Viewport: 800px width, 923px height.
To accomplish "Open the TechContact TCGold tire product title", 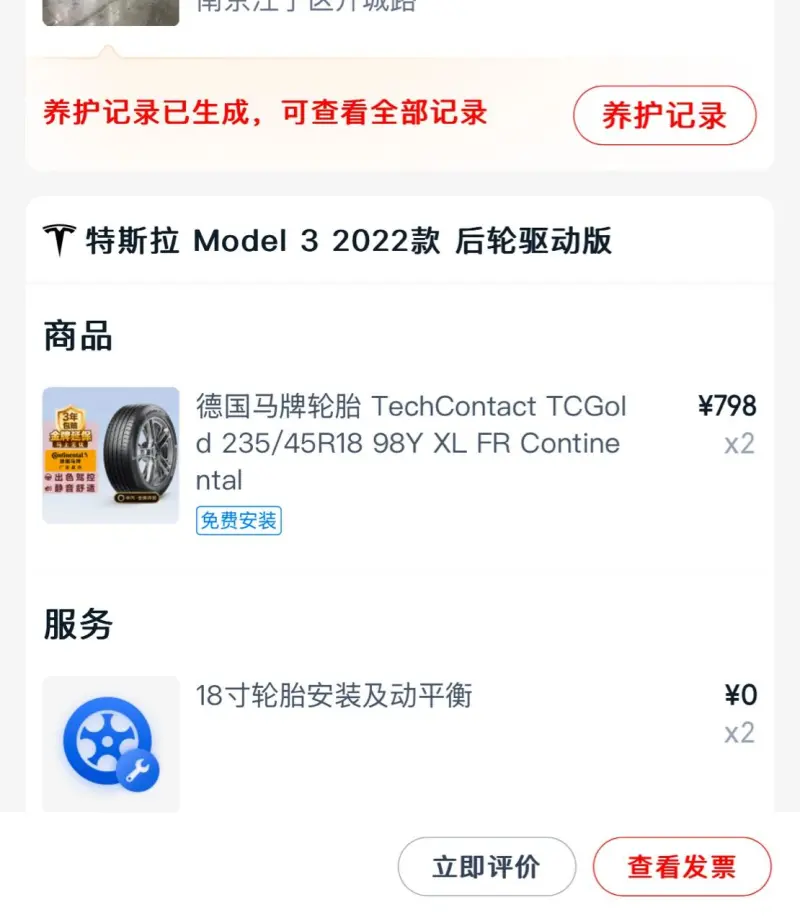I will [x=410, y=443].
